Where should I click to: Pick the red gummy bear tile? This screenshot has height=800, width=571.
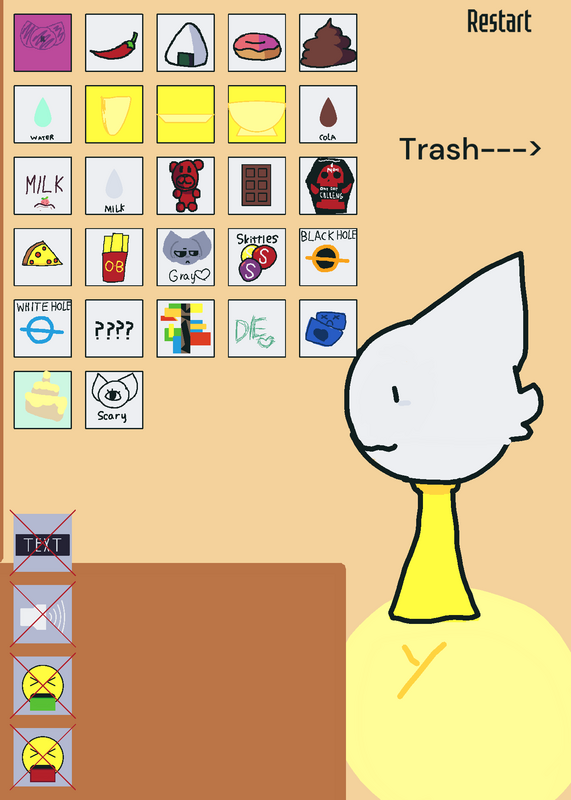pyautogui.click(x=186, y=186)
